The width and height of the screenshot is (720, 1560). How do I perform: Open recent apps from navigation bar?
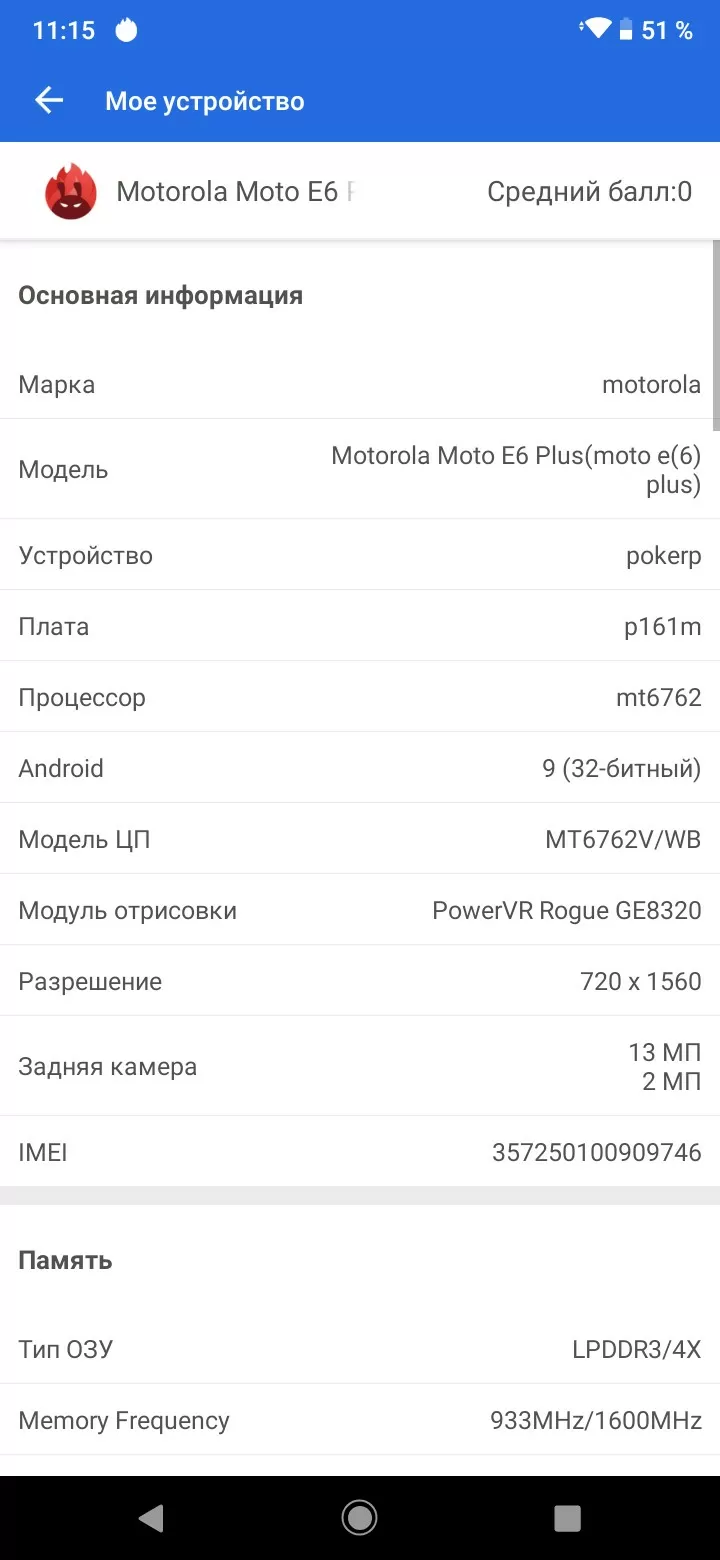(x=567, y=1518)
